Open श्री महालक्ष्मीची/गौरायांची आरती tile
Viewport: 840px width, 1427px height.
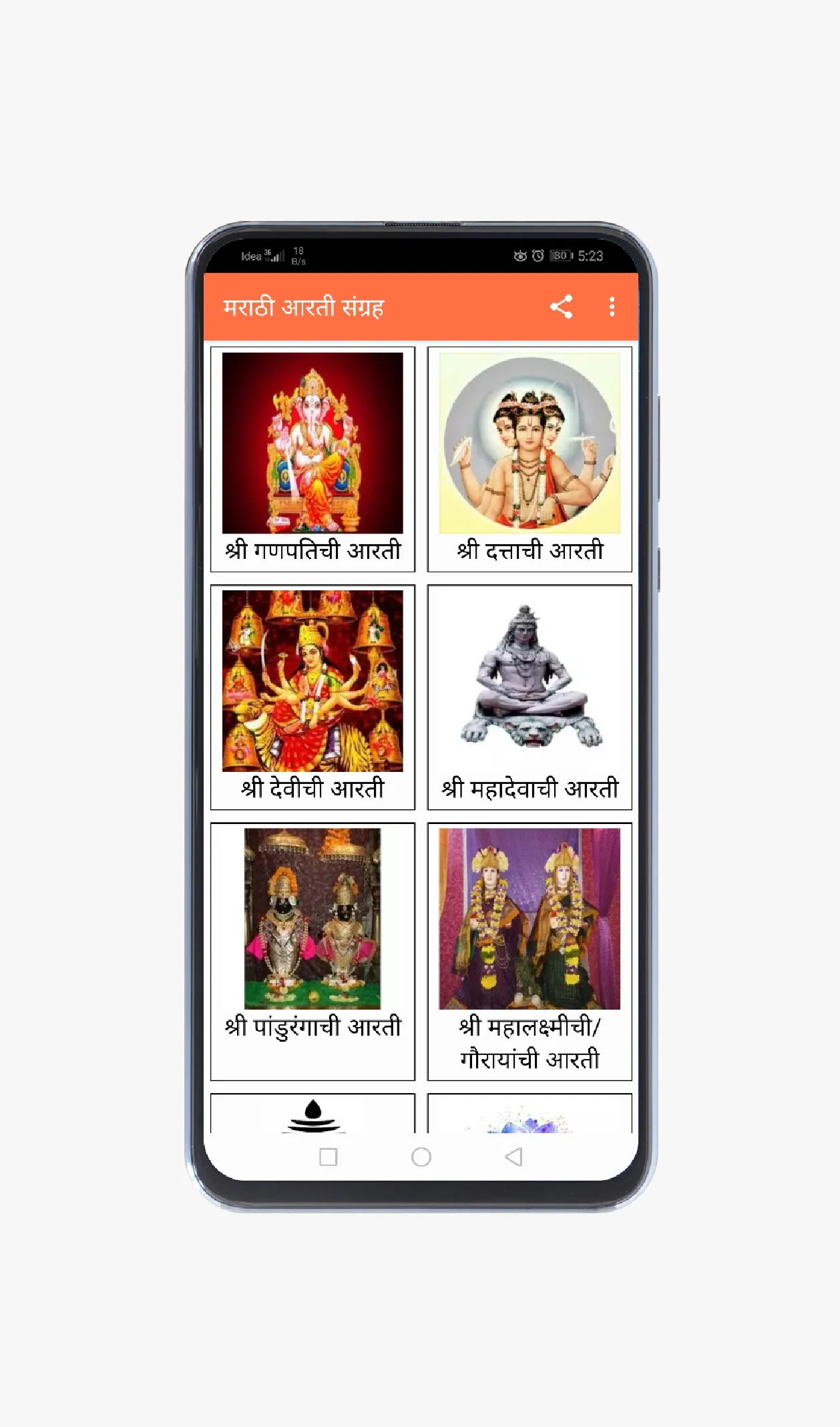click(530, 952)
